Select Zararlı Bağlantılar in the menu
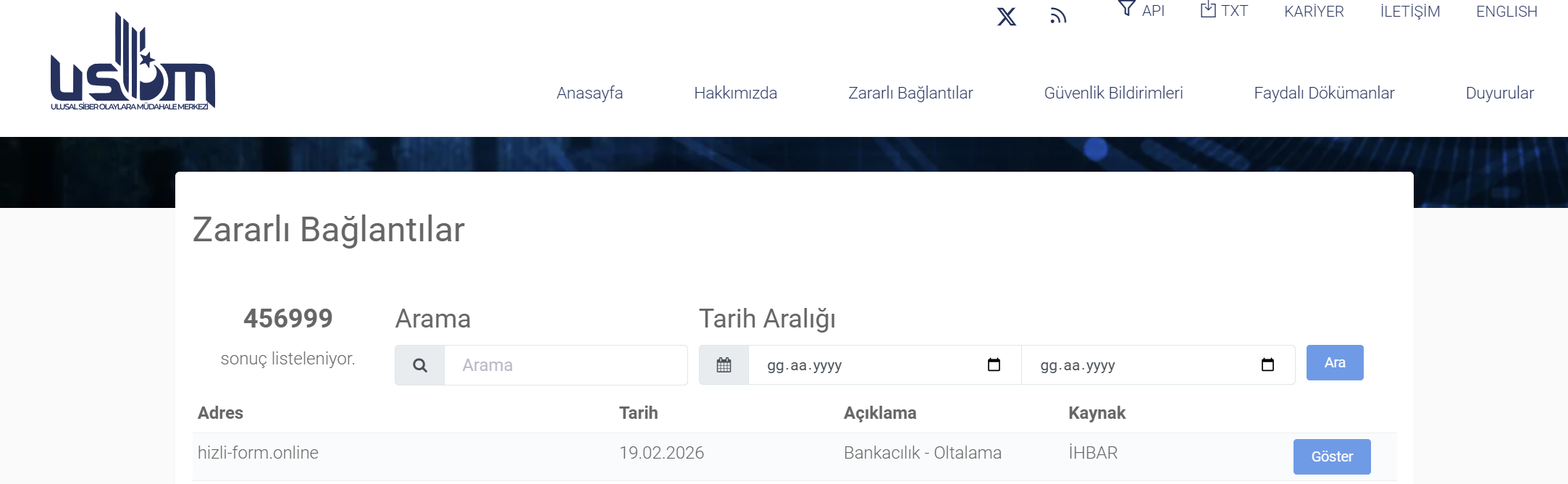Image resolution: width=1568 pixels, height=484 pixels. coord(910,93)
